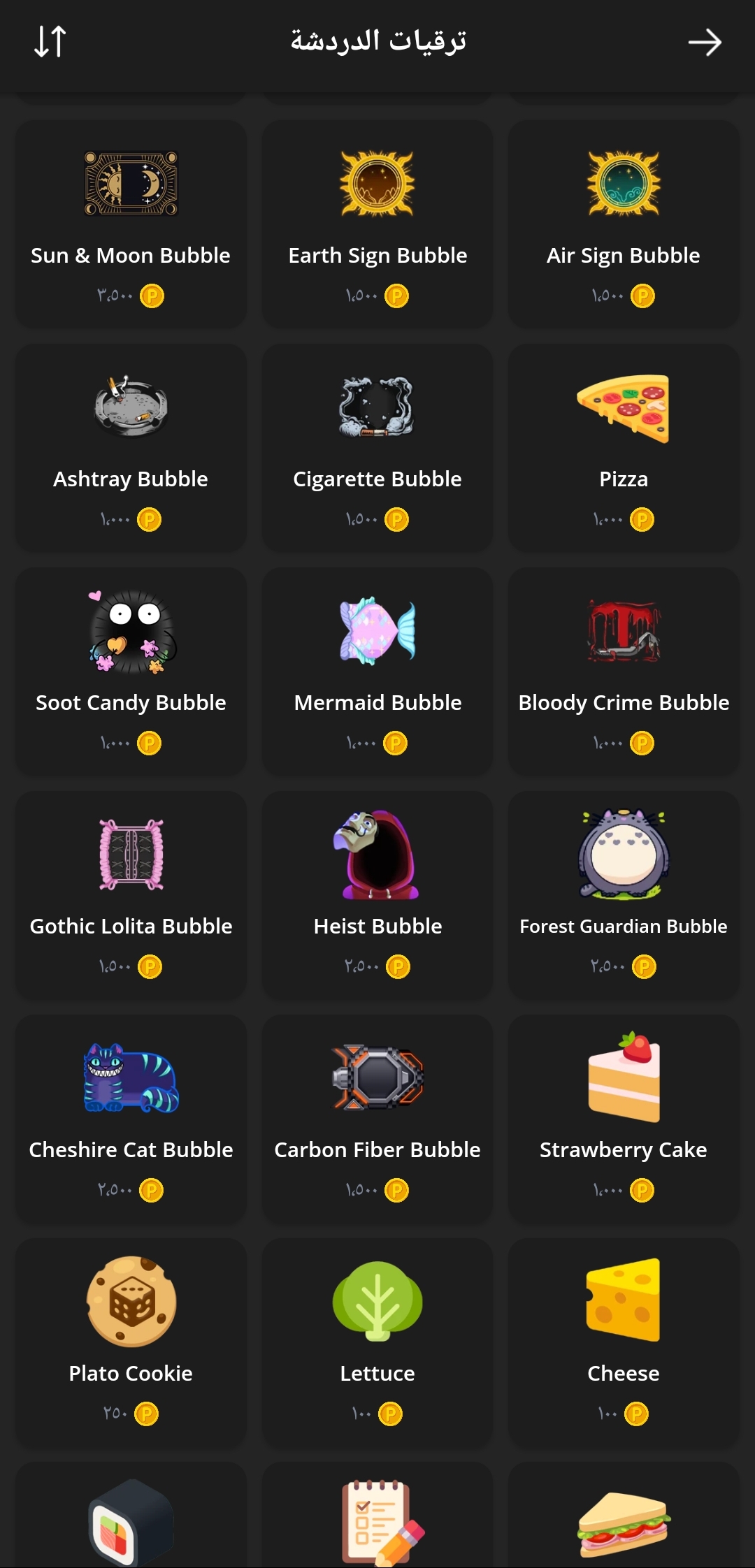The height and width of the screenshot is (1568, 755).
Task: View the Bloody Crime Bubble card
Action: click(x=624, y=671)
